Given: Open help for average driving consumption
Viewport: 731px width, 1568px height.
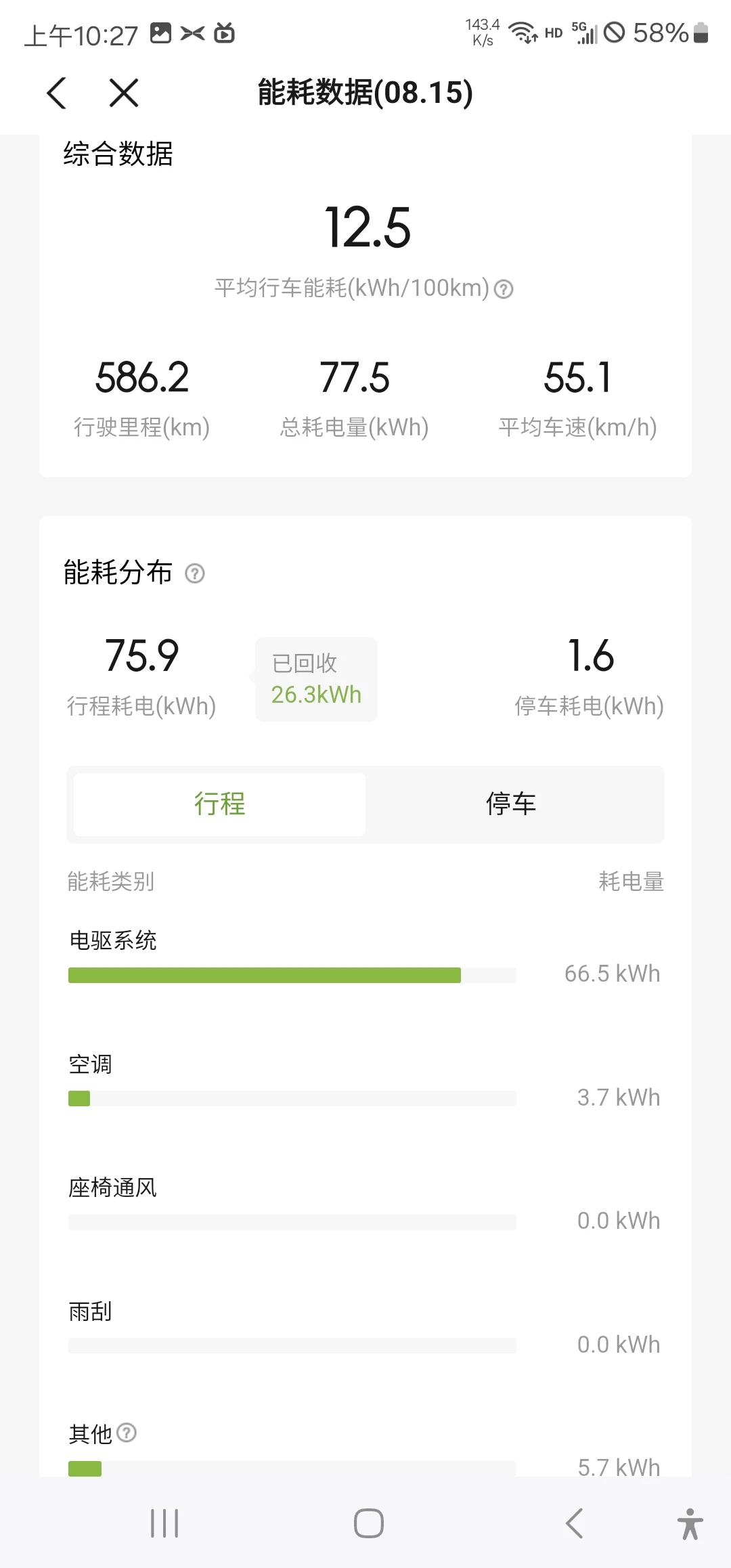Looking at the screenshot, I should [x=504, y=289].
